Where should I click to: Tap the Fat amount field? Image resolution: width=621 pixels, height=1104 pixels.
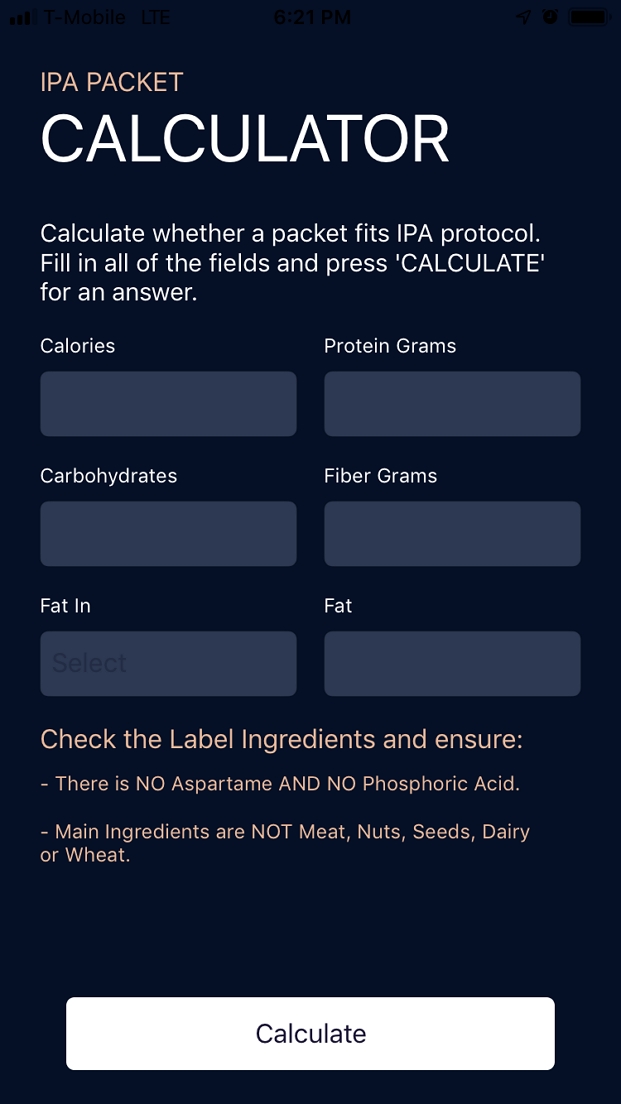click(x=452, y=663)
